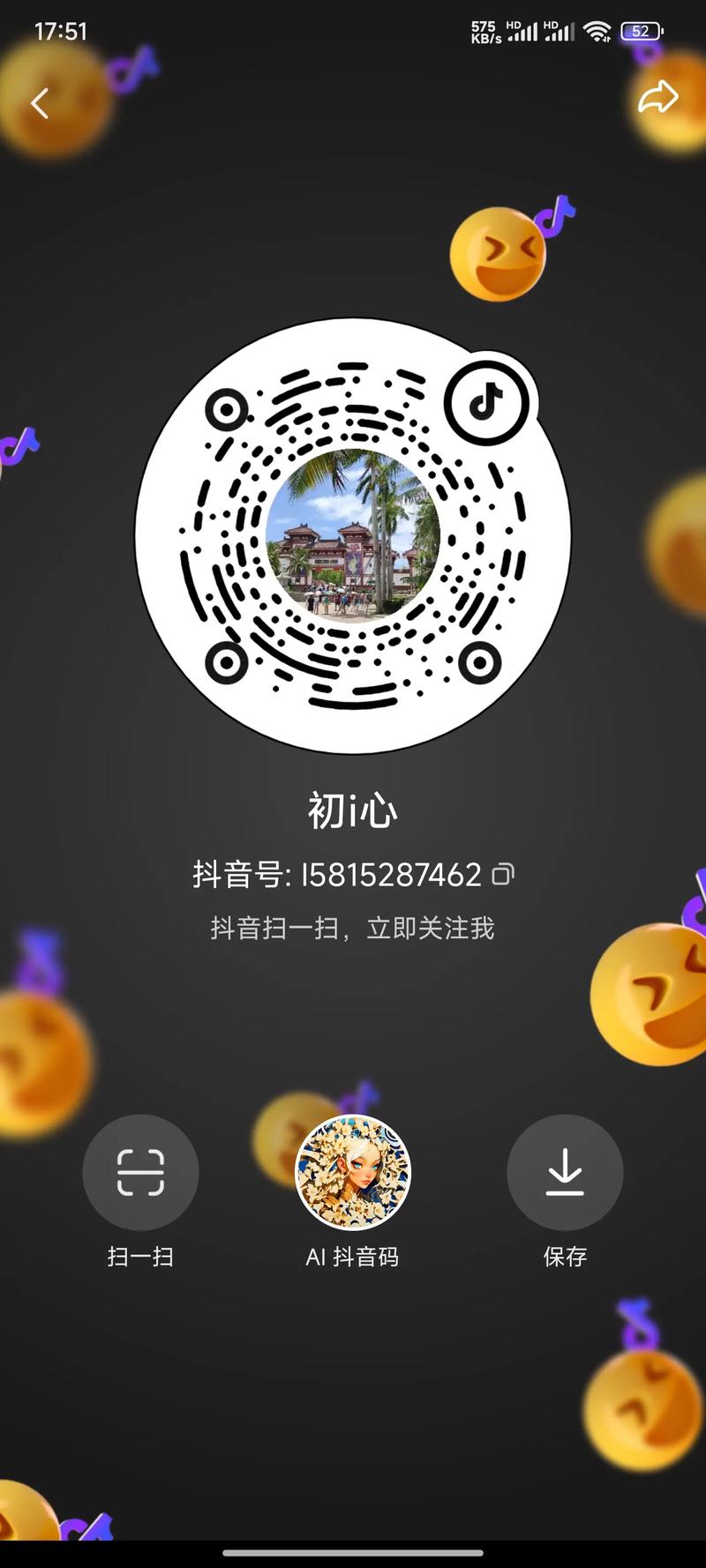Image resolution: width=706 pixels, height=1568 pixels.
Task: Tap the text 抖音扫一扫，立即关注我
Action: pos(353,929)
